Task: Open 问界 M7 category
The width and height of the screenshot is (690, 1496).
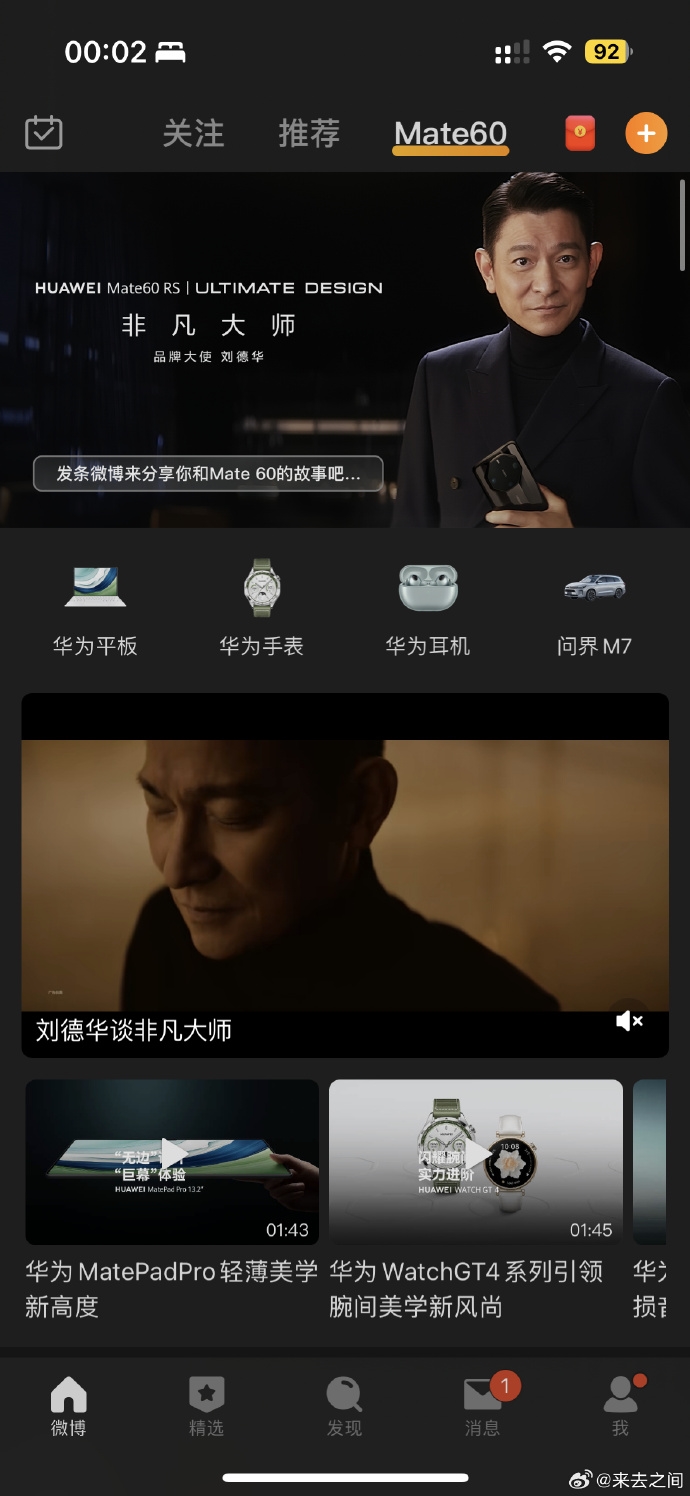Action: (594, 610)
